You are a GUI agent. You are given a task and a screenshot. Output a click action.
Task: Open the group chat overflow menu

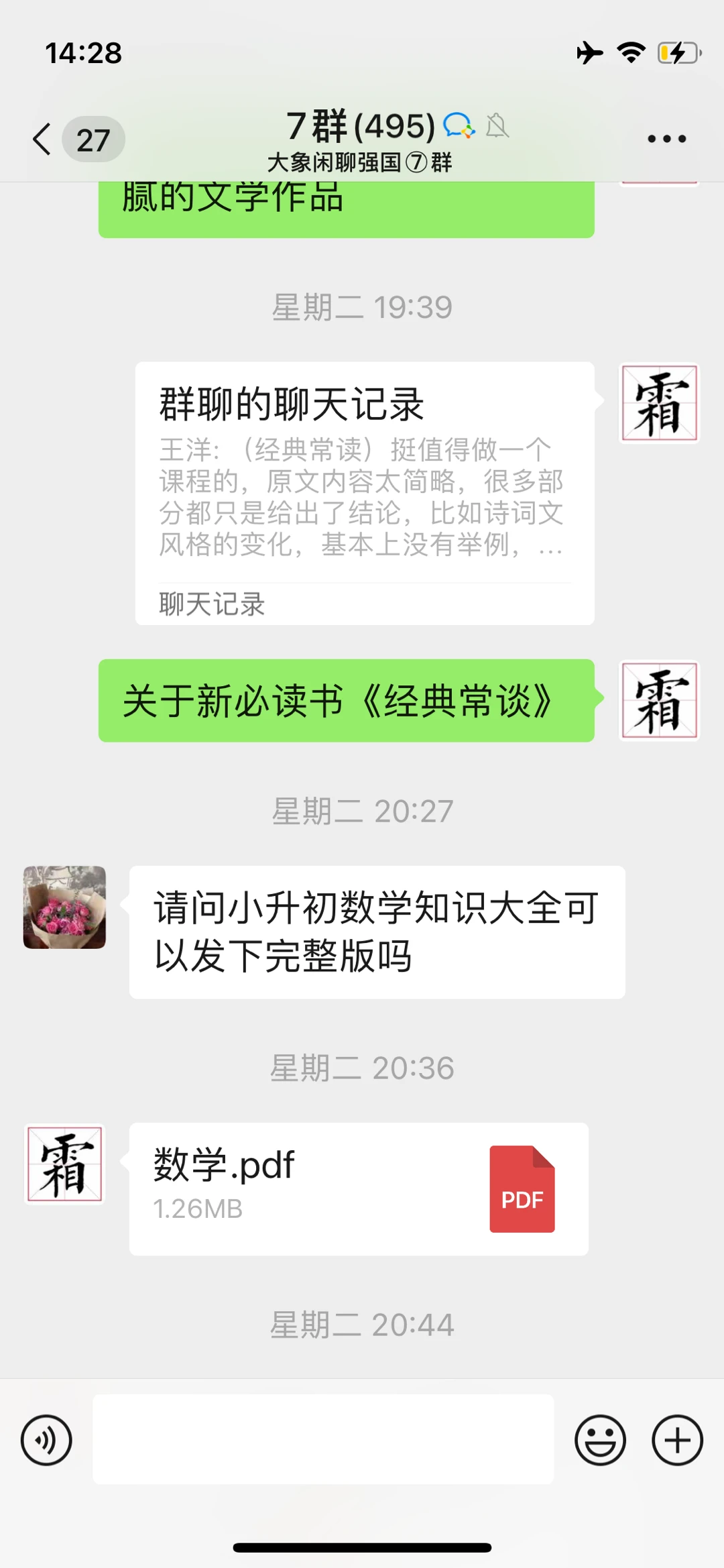pos(666,139)
